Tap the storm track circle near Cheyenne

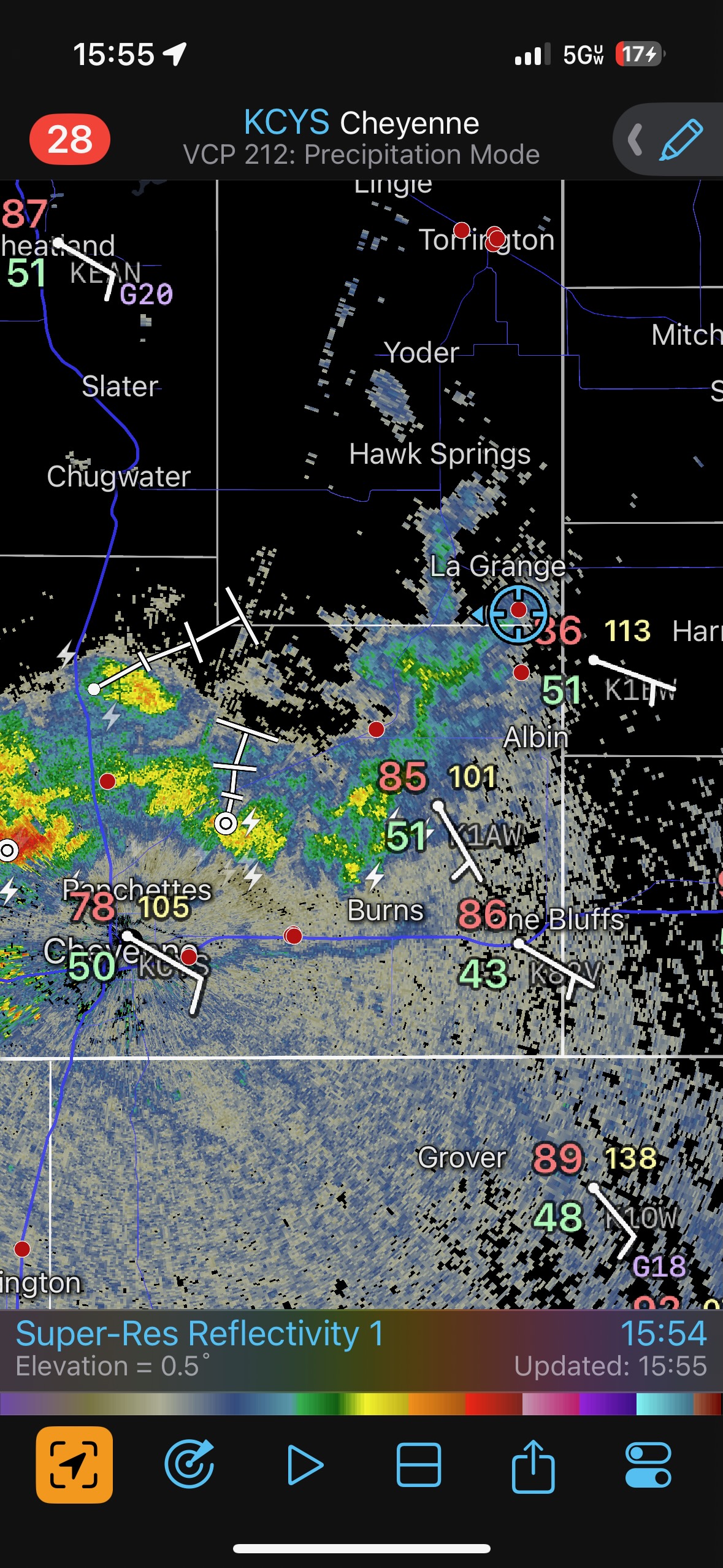pos(226,823)
